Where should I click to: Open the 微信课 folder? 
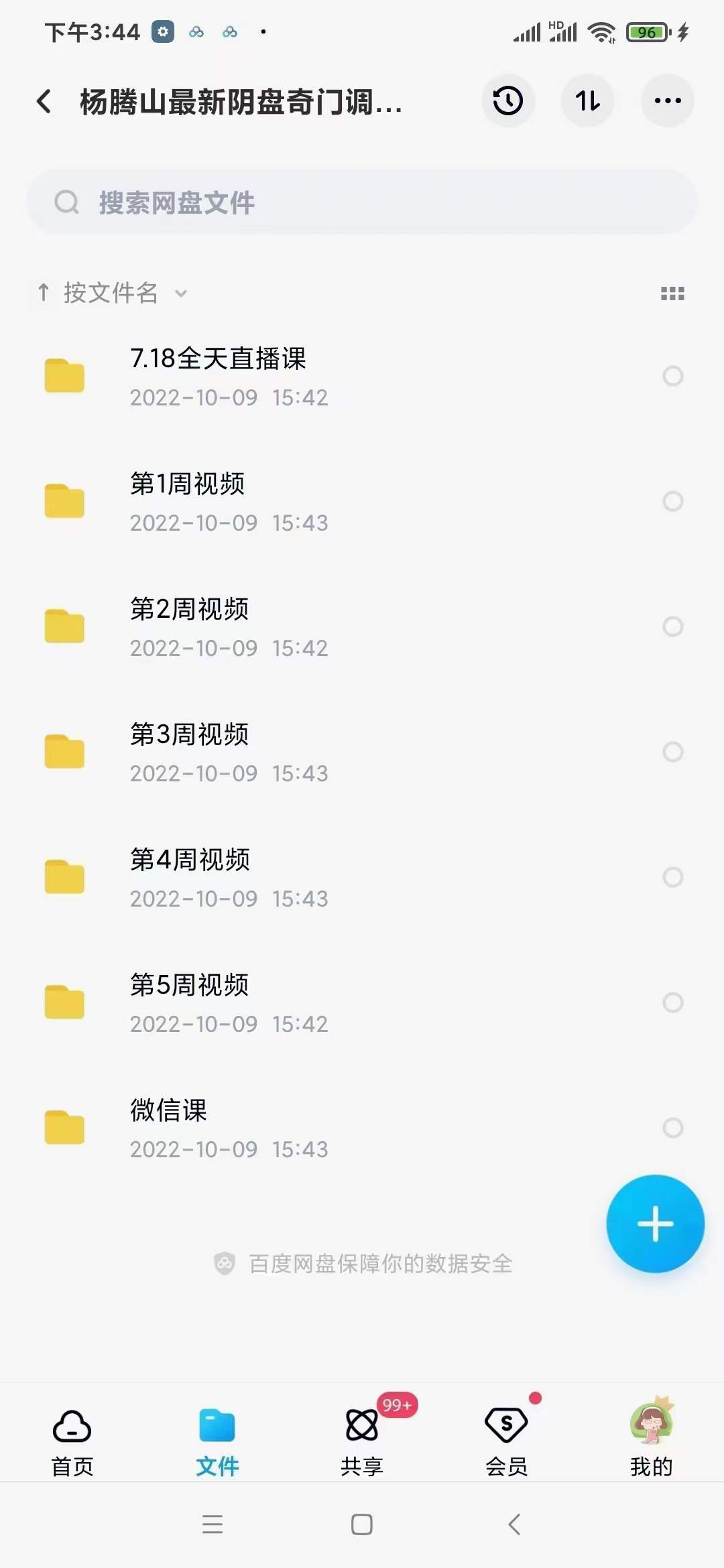pyautogui.click(x=169, y=1128)
